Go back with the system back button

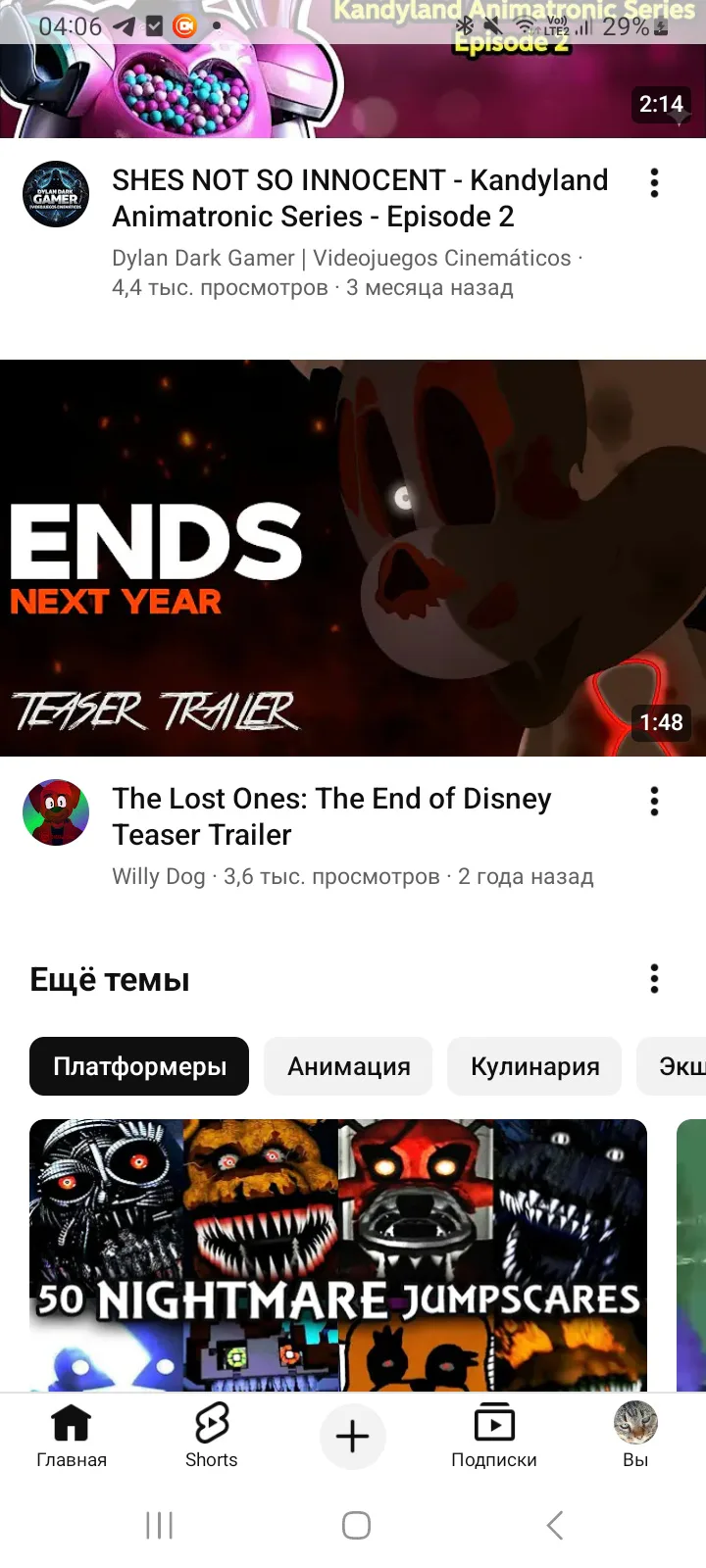click(x=554, y=1525)
